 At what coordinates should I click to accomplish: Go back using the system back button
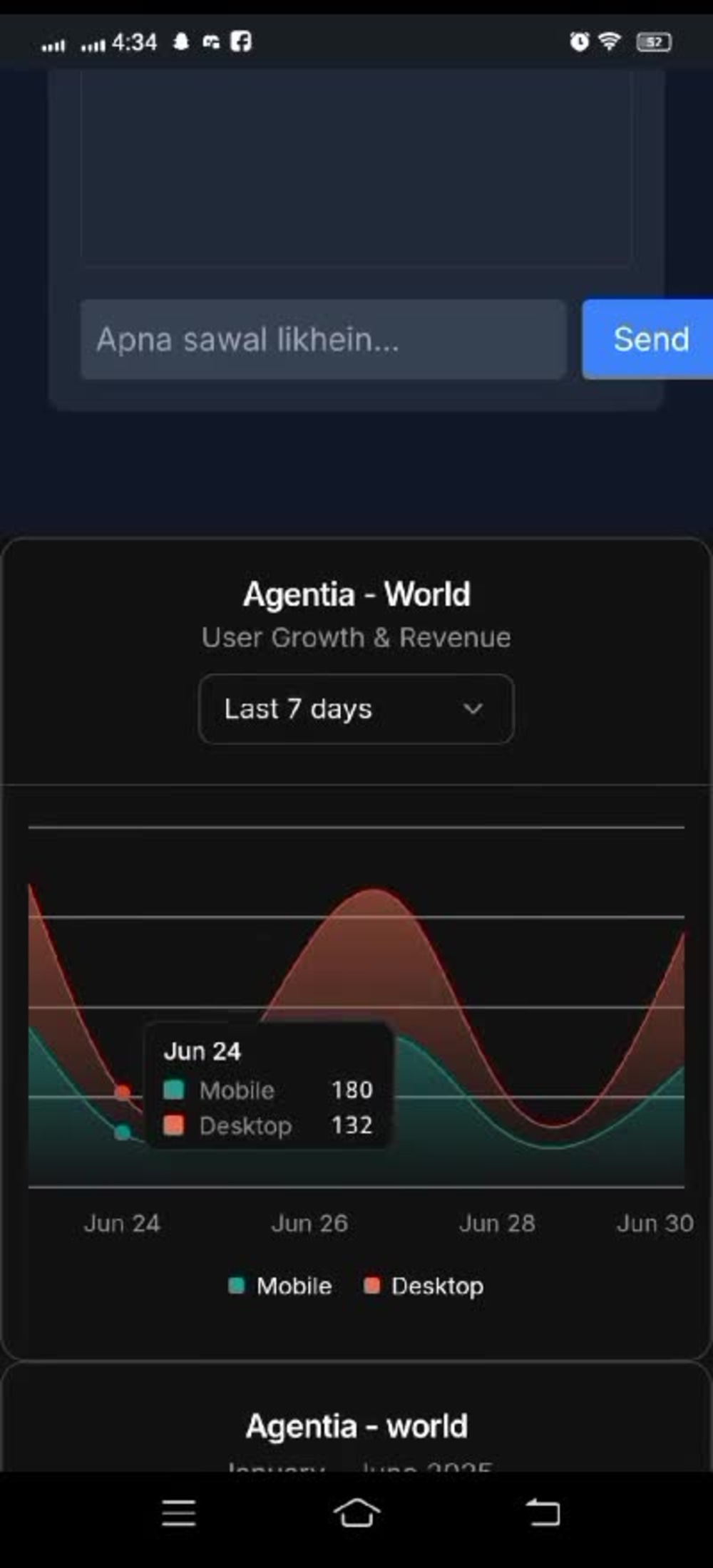pyautogui.click(x=543, y=1513)
